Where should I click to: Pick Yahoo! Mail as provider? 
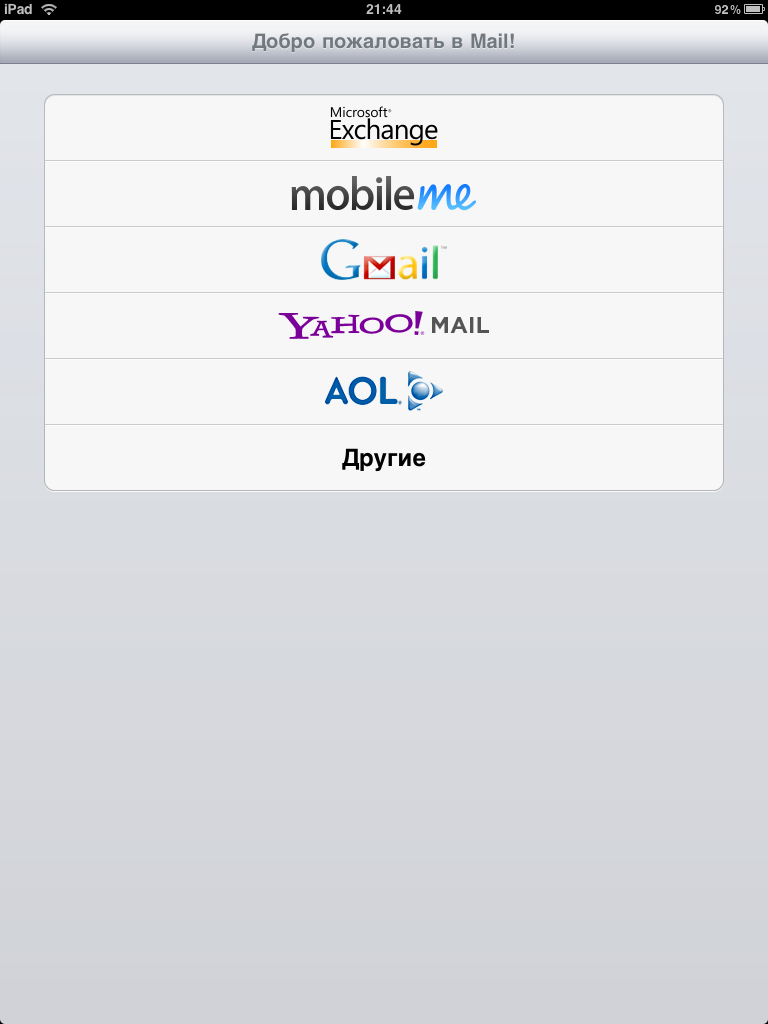tap(384, 326)
